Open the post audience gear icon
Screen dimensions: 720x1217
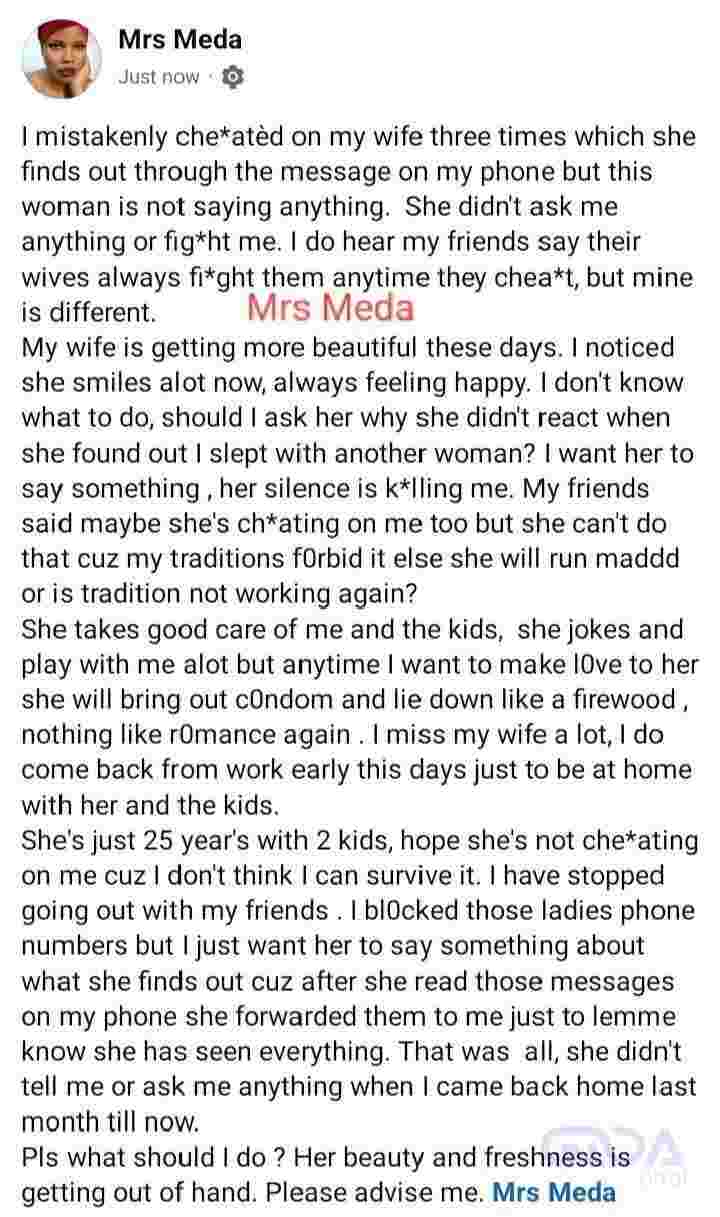tap(232, 76)
